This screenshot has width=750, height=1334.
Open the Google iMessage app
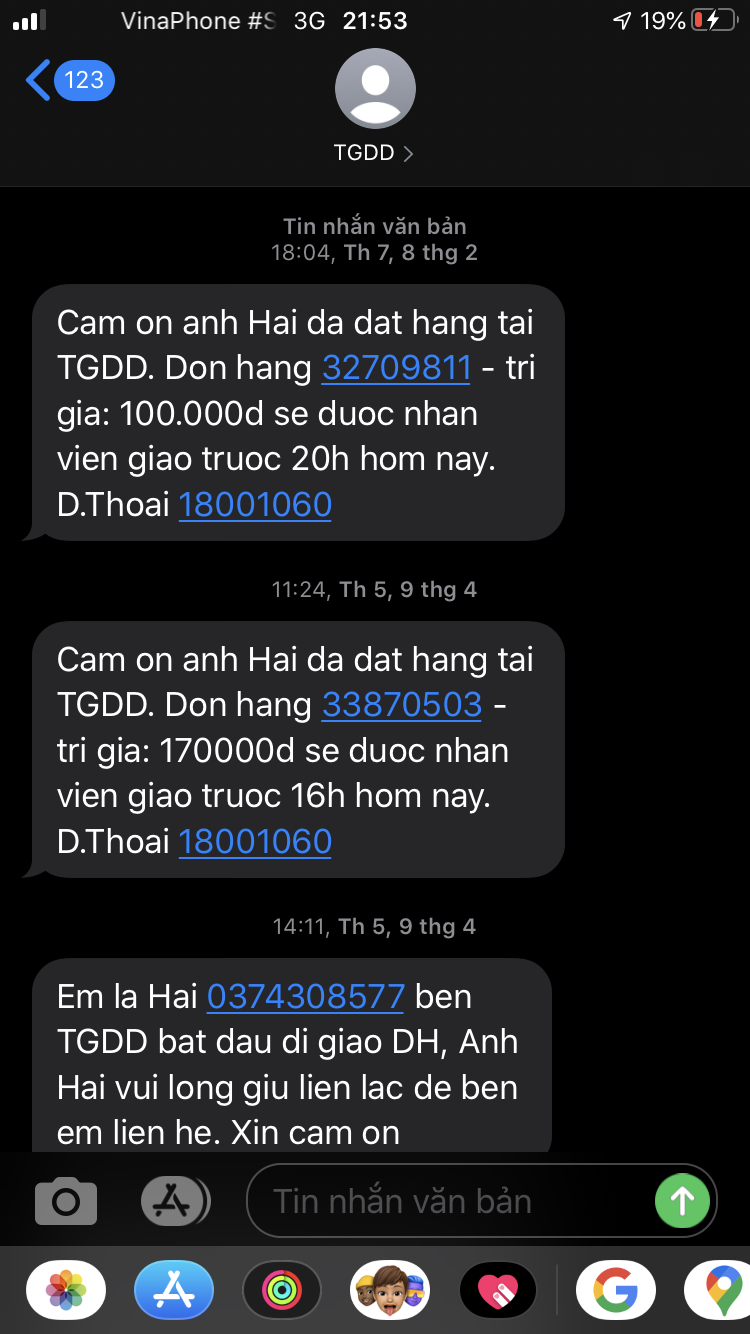coord(617,1290)
